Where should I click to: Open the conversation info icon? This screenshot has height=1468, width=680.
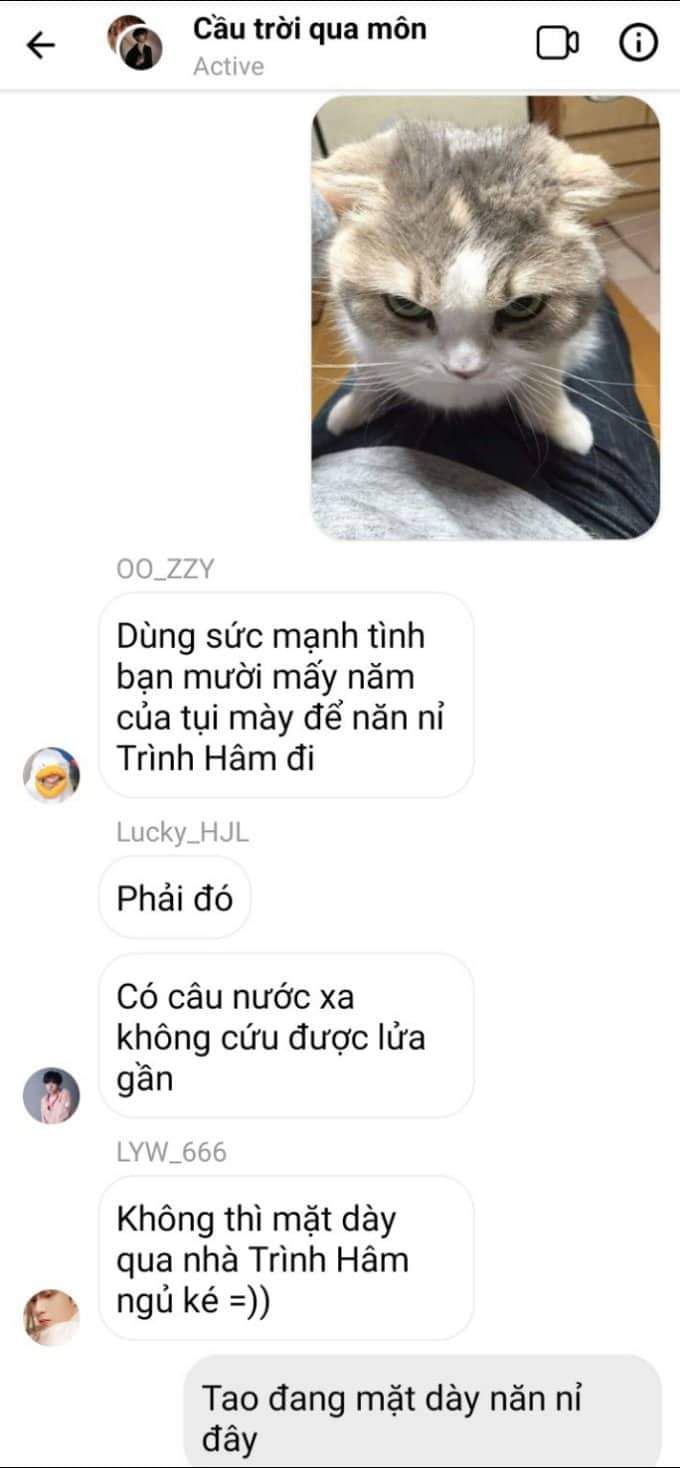pyautogui.click(x=638, y=44)
